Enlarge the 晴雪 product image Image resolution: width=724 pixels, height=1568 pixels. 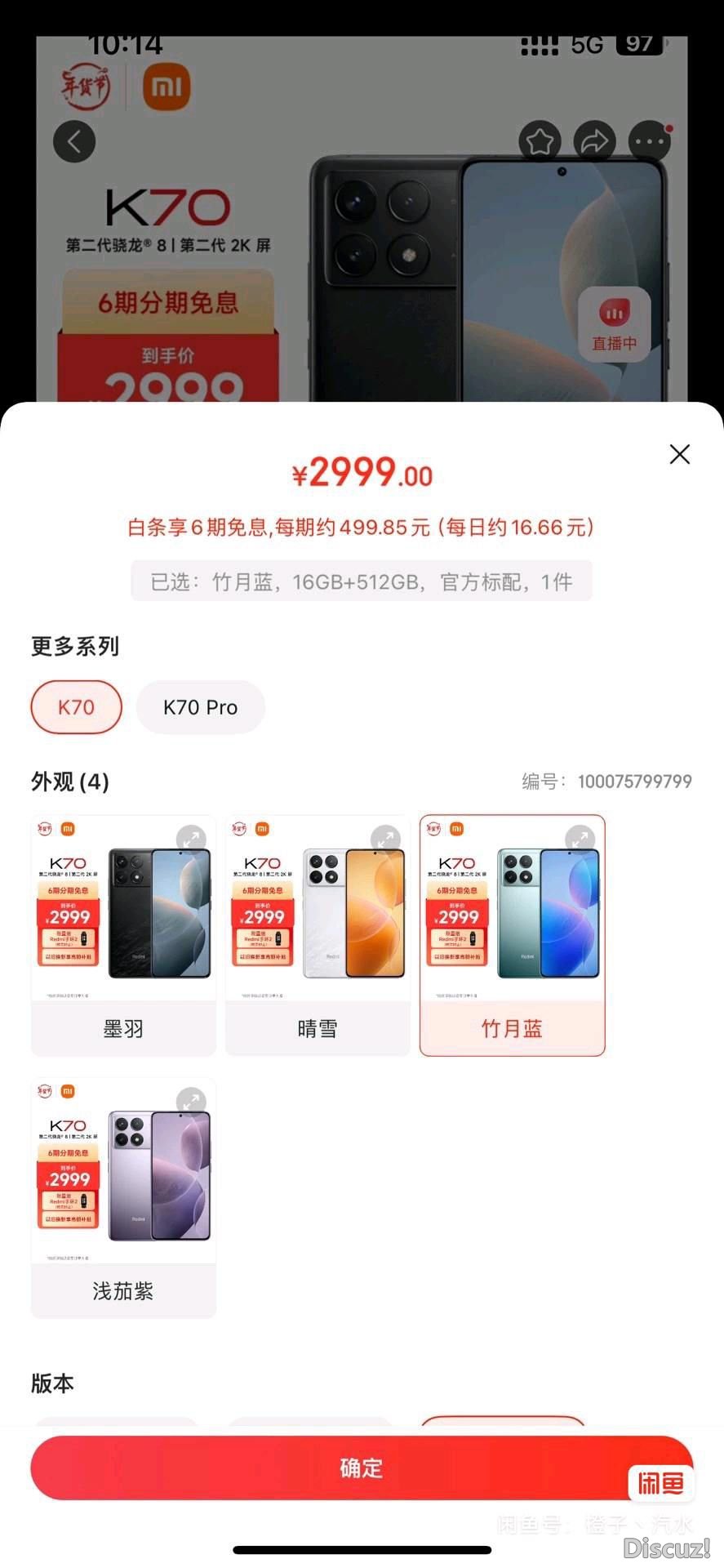385,839
